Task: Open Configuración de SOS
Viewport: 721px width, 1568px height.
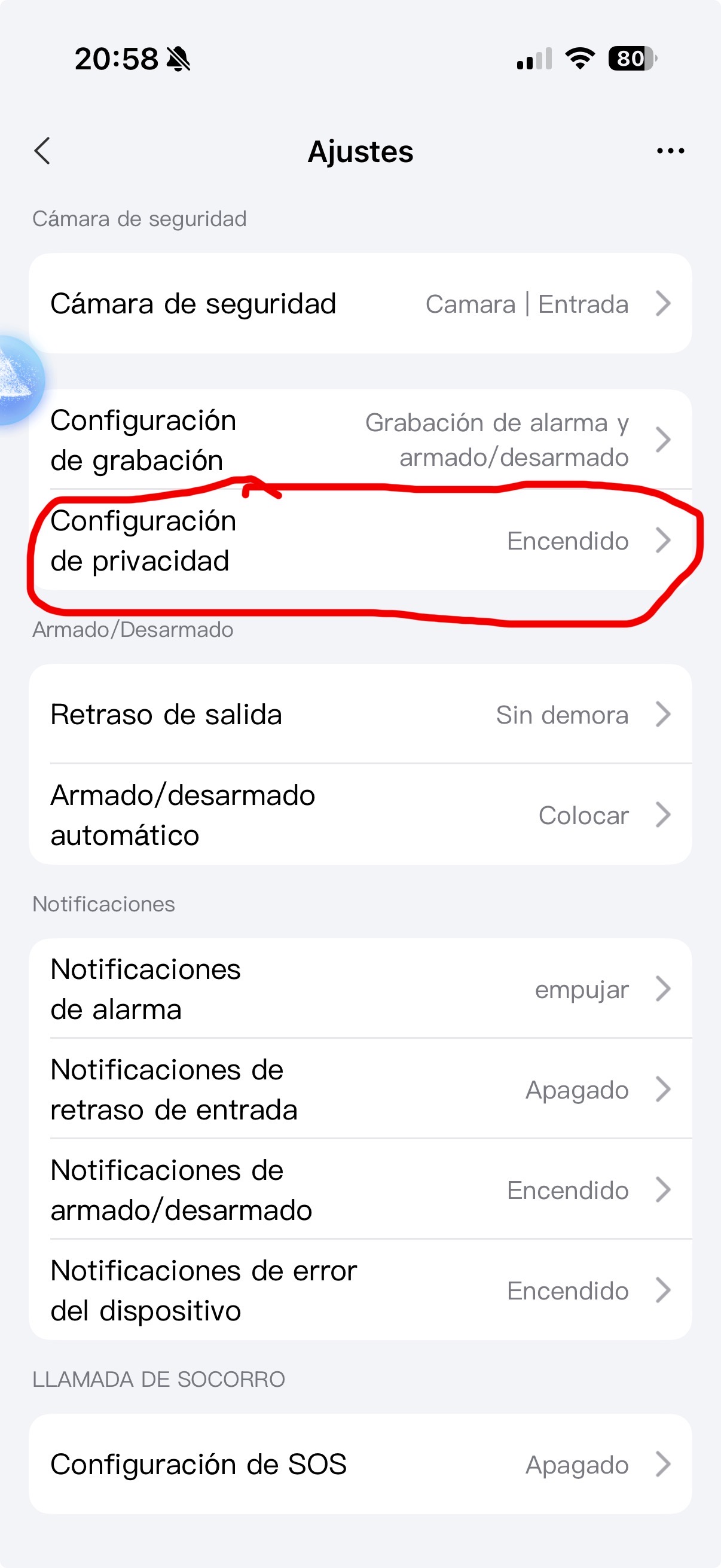Action: (360, 1465)
